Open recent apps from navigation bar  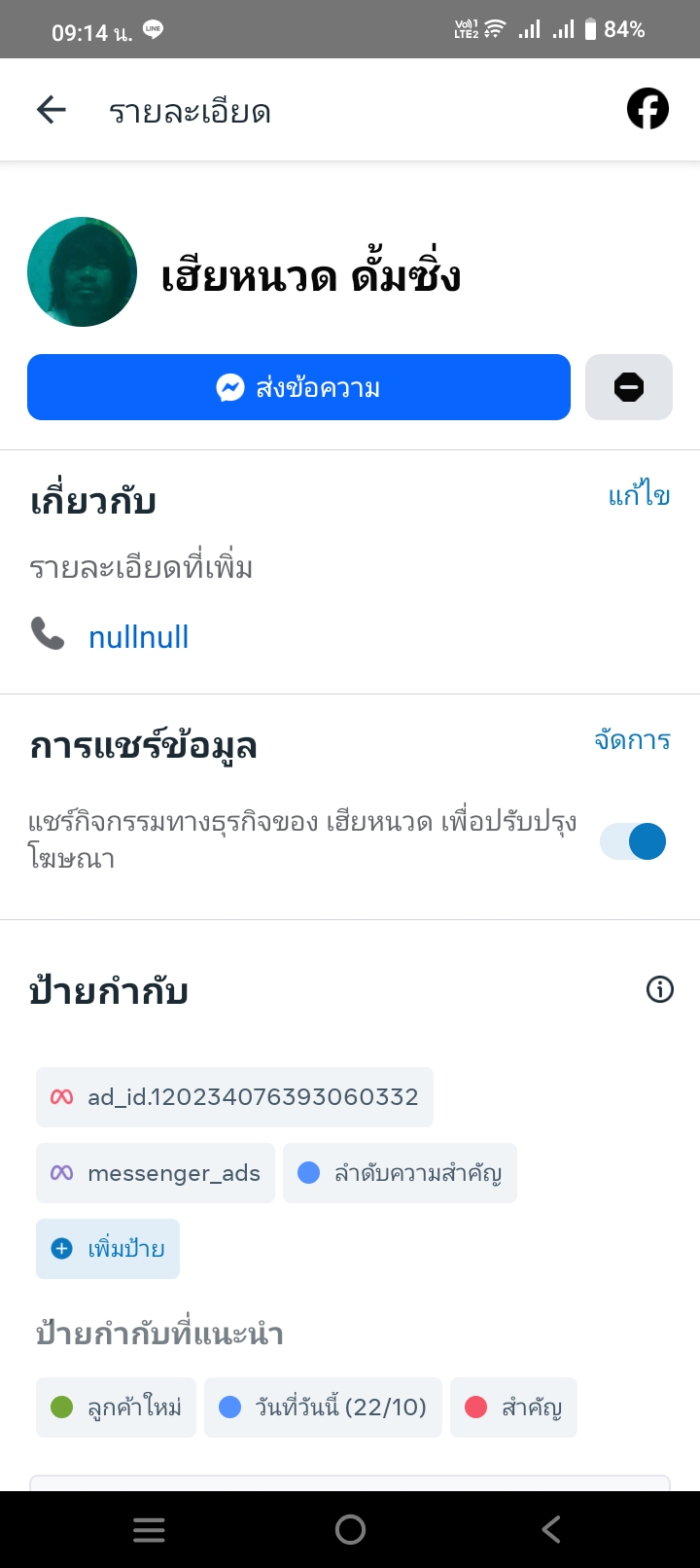(149, 1529)
